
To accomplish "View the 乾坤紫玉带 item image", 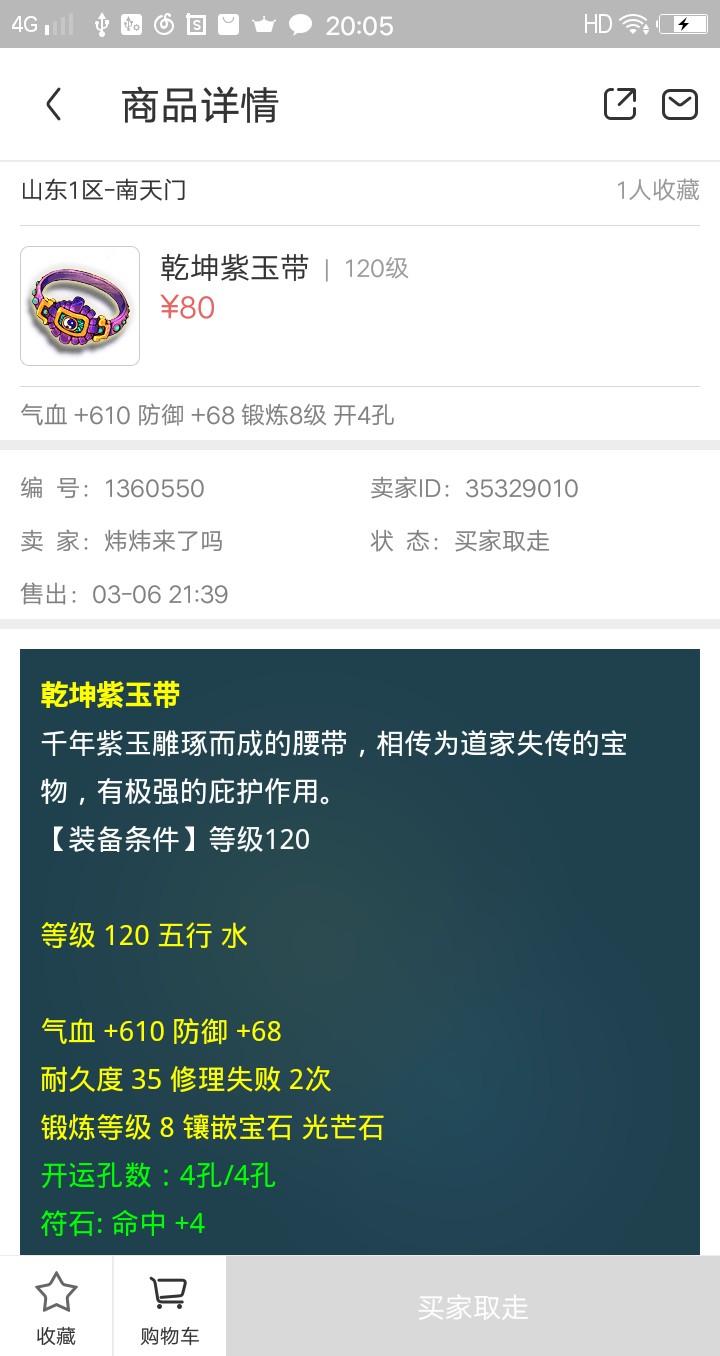I will [x=80, y=306].
